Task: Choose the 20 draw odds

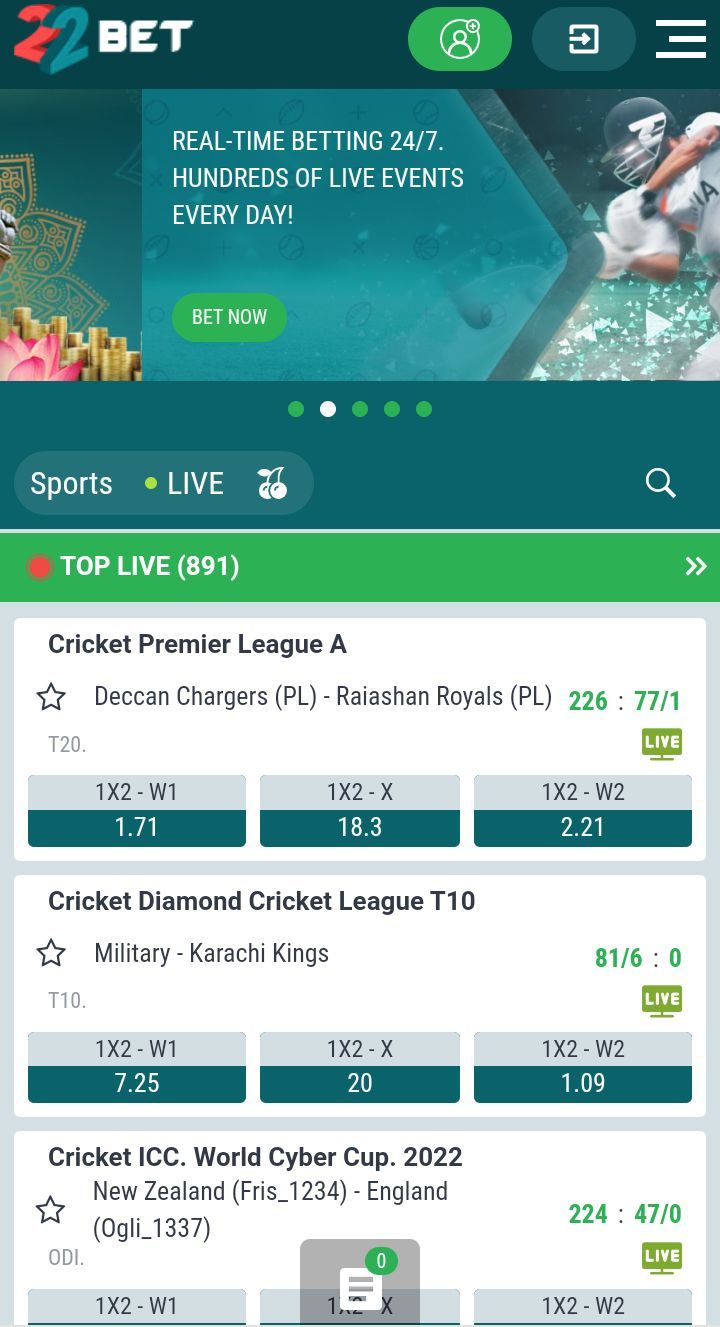Action: point(360,1084)
